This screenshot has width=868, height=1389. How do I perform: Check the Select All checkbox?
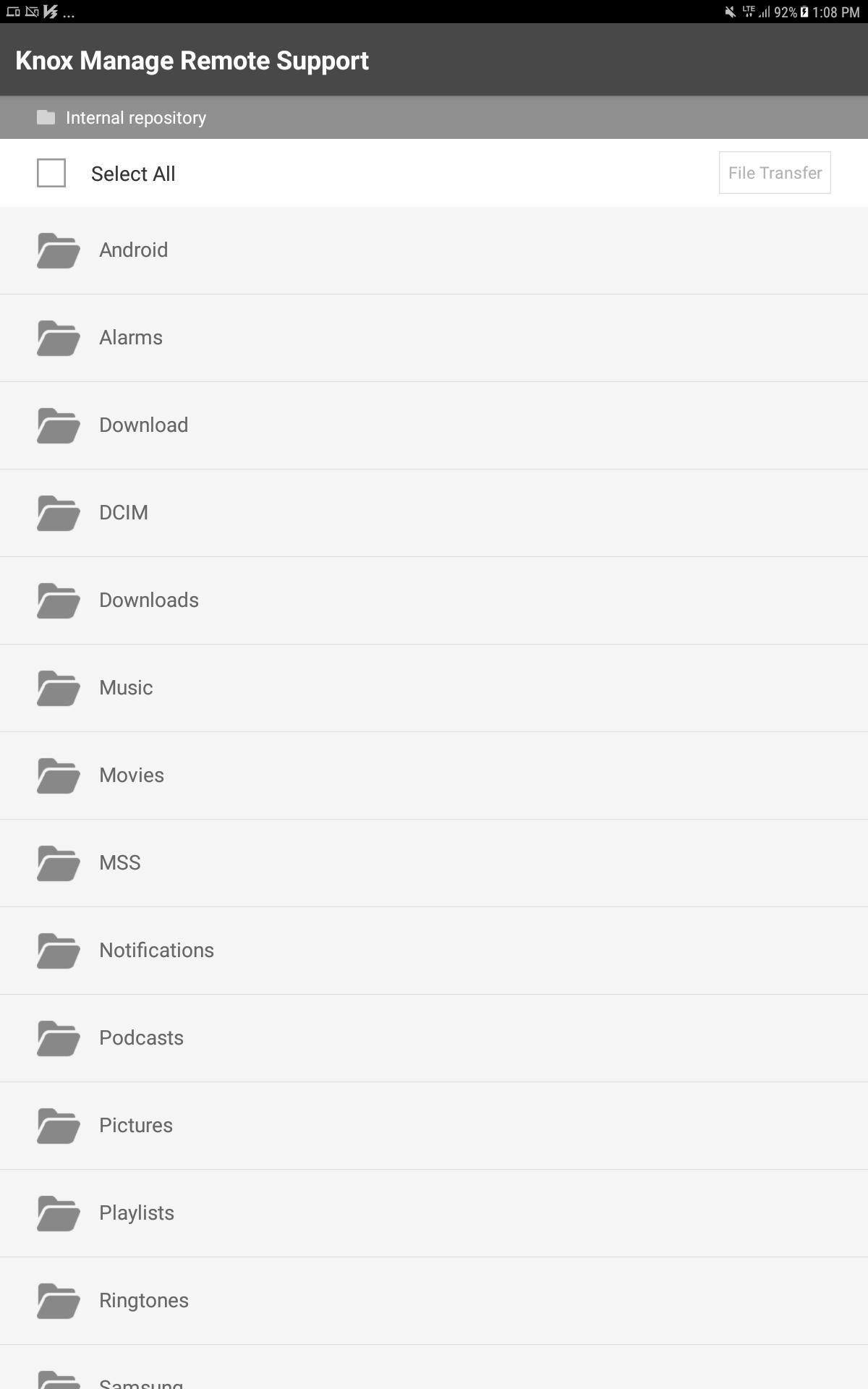click(51, 173)
